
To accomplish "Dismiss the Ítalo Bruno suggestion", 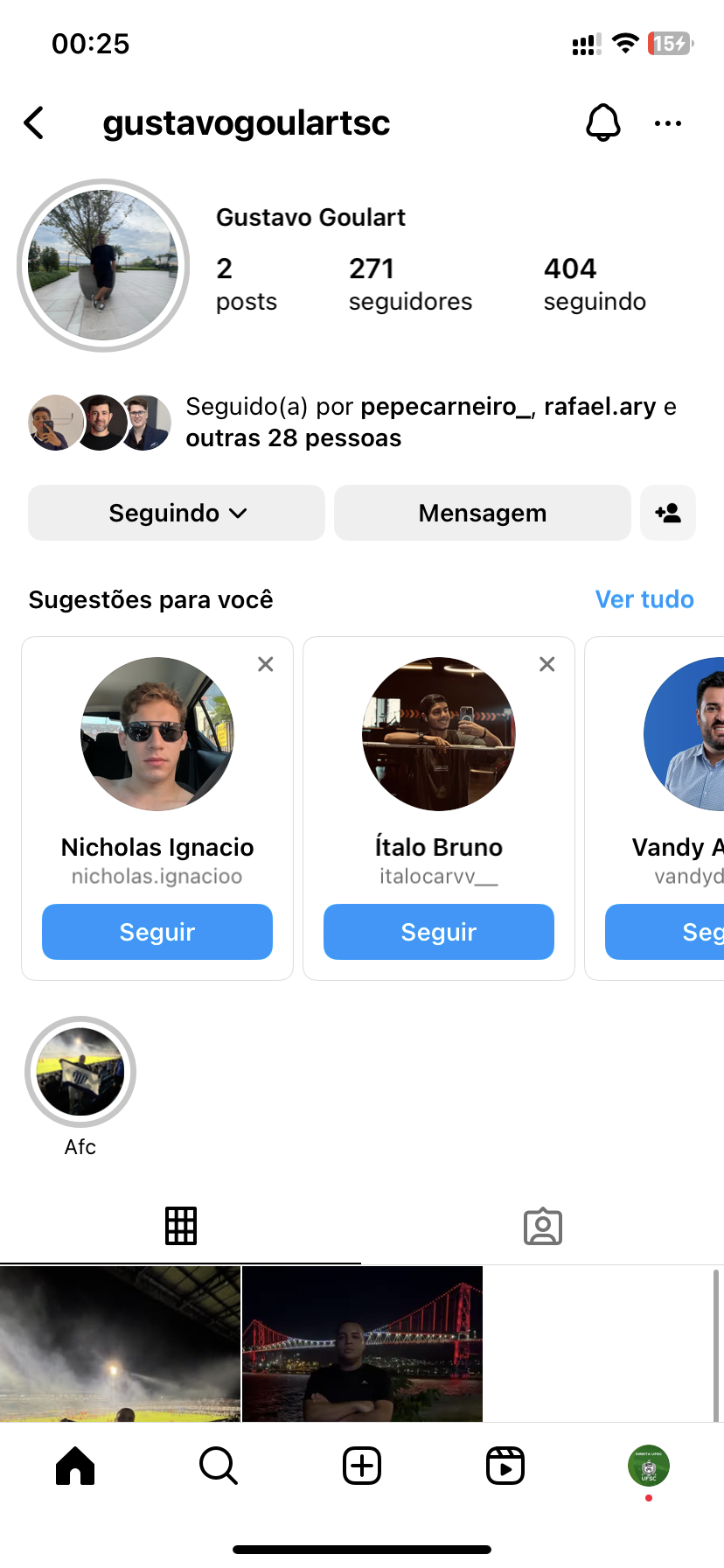I will [x=547, y=664].
